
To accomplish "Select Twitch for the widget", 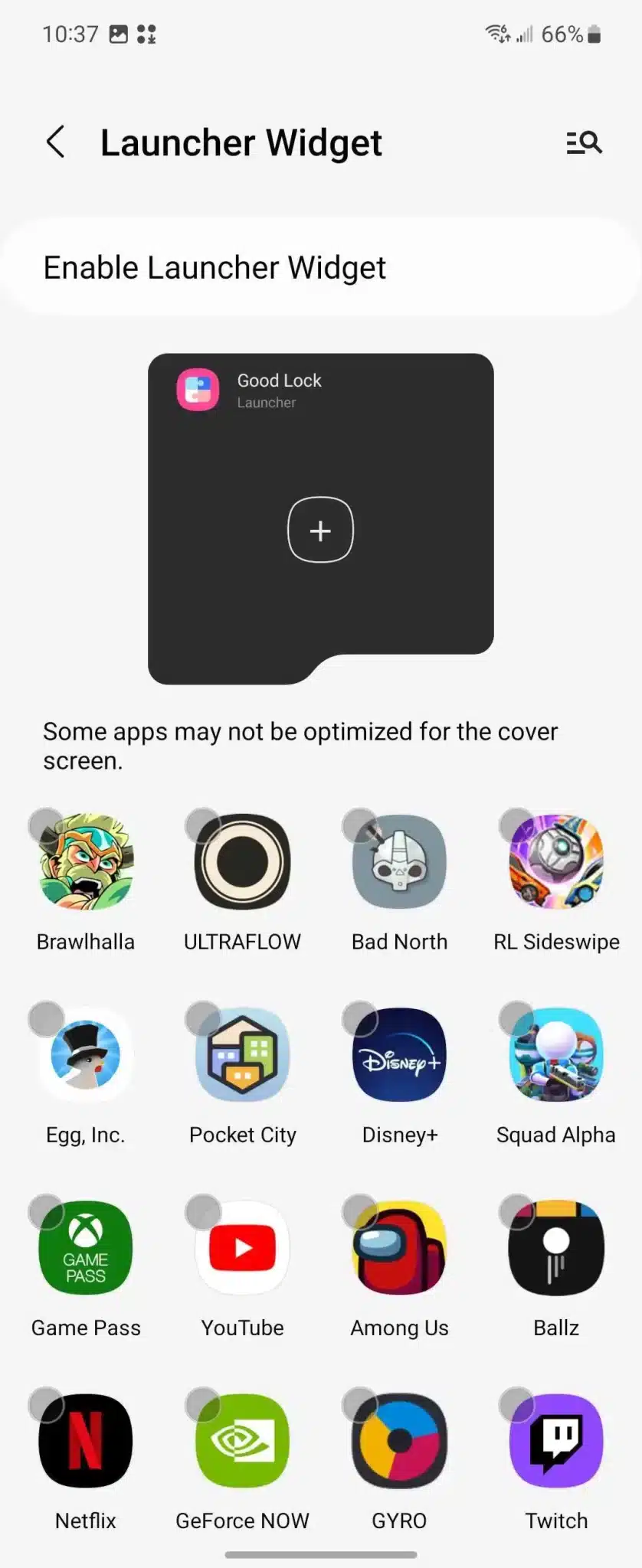I will 556,1441.
